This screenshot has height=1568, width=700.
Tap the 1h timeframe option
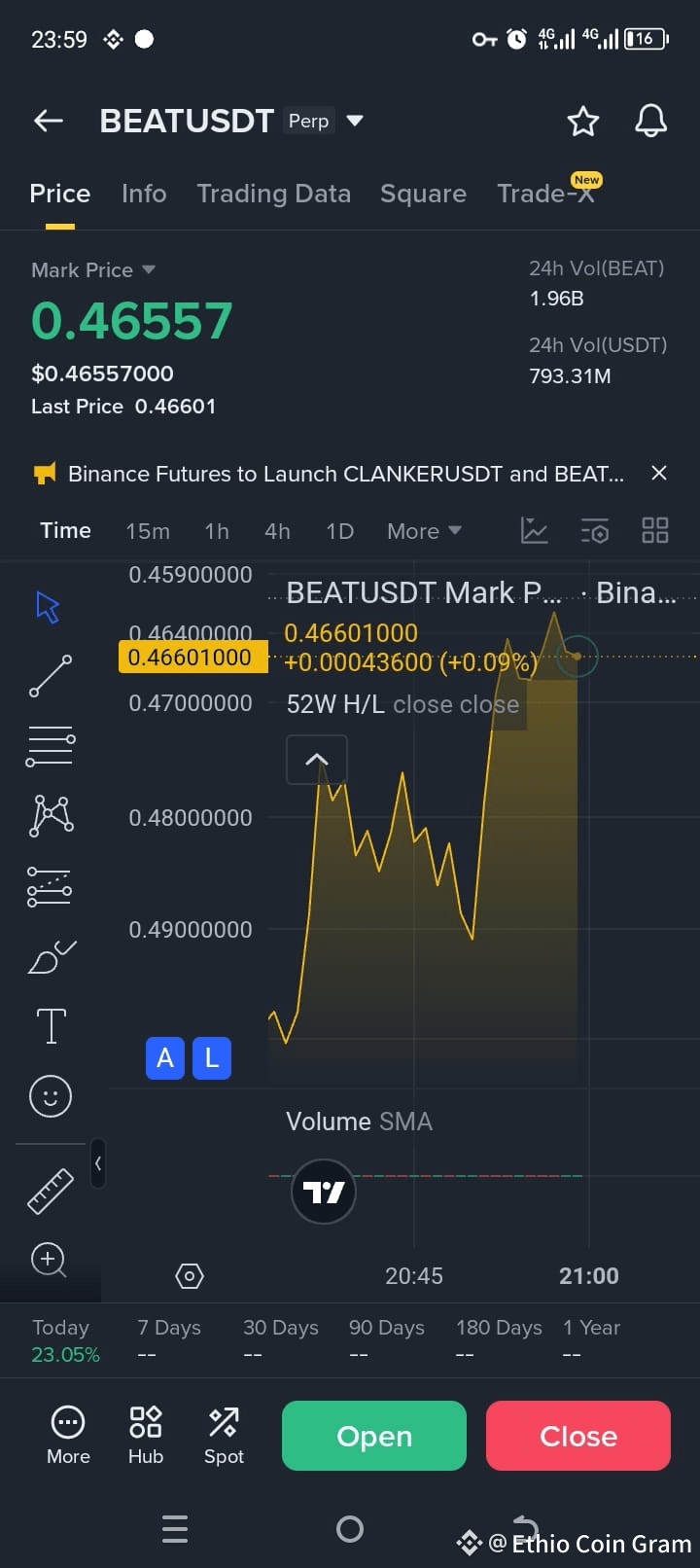click(x=216, y=530)
